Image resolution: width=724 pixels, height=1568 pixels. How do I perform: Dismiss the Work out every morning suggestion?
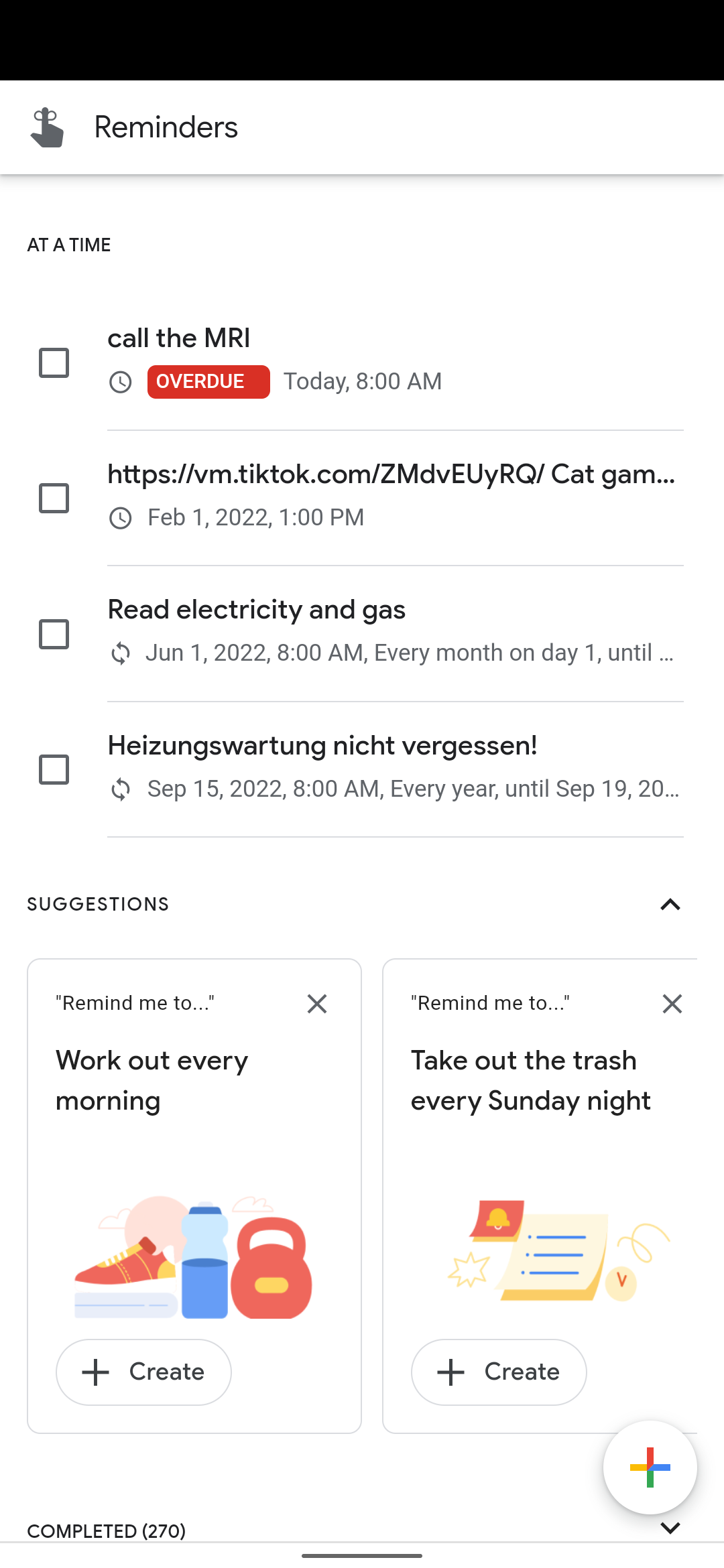pos(317,1003)
